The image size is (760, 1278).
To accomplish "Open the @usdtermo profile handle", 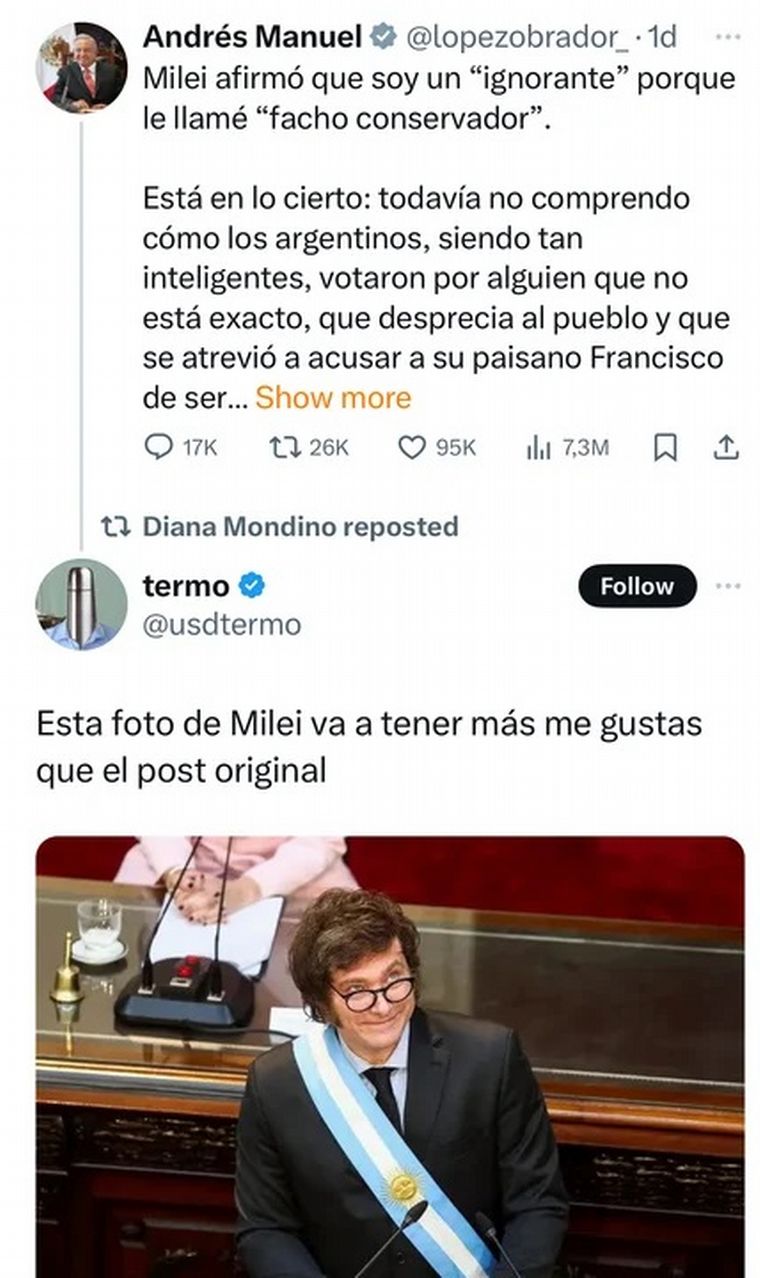I will tap(222, 625).
